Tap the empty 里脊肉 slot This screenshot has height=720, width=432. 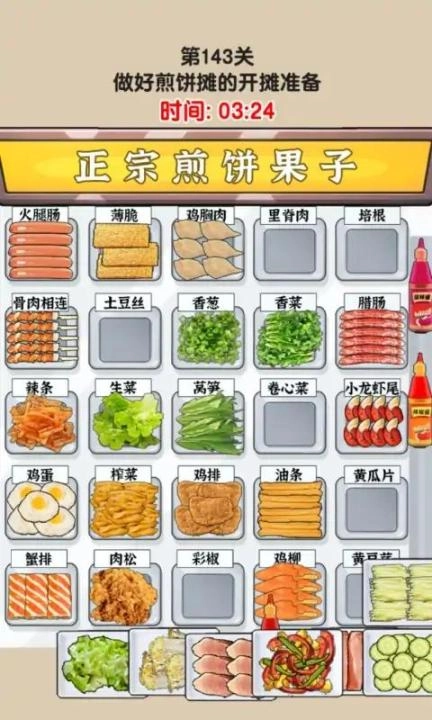tap(290, 251)
